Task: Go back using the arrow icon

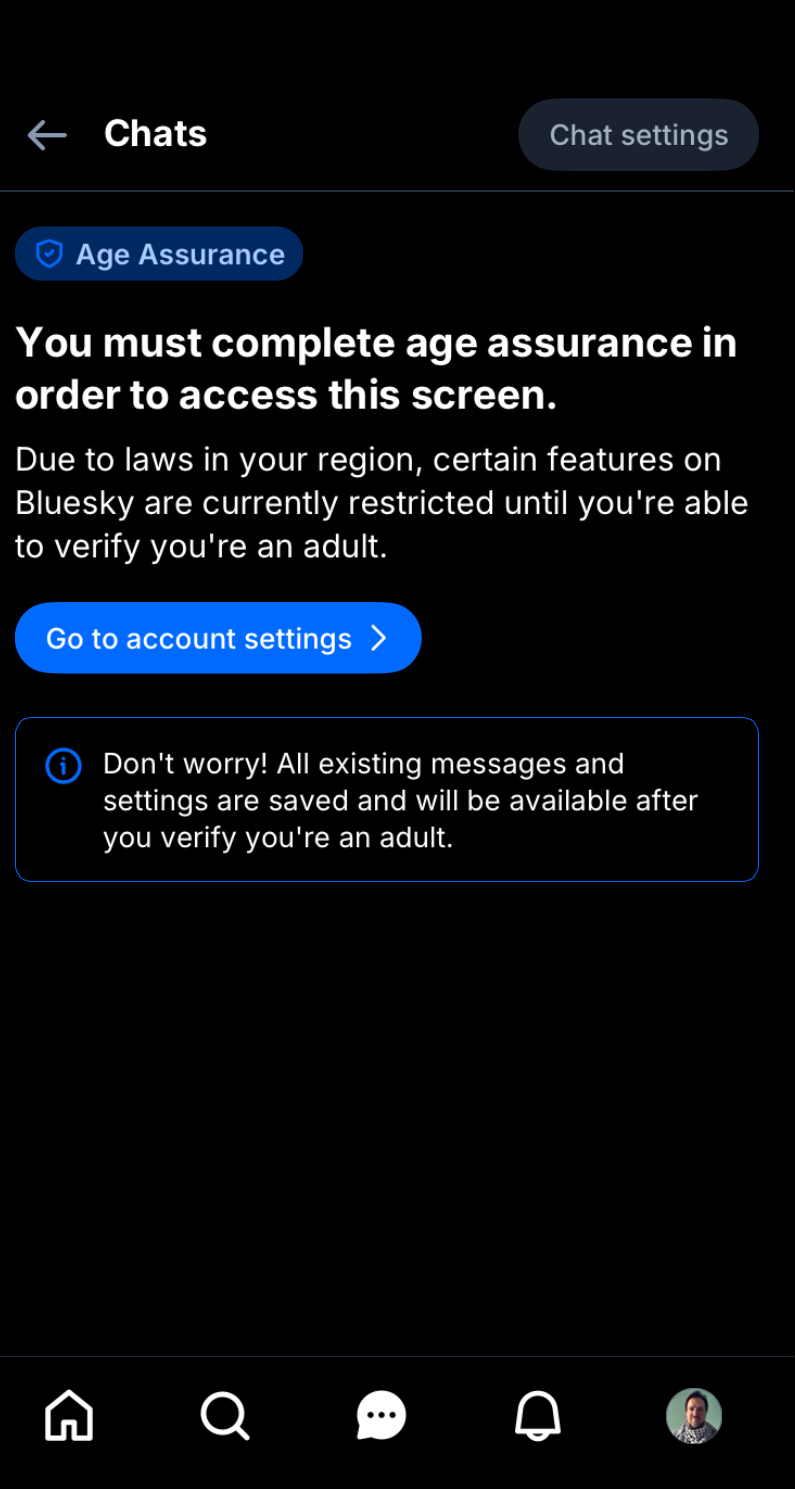Action: pos(47,134)
